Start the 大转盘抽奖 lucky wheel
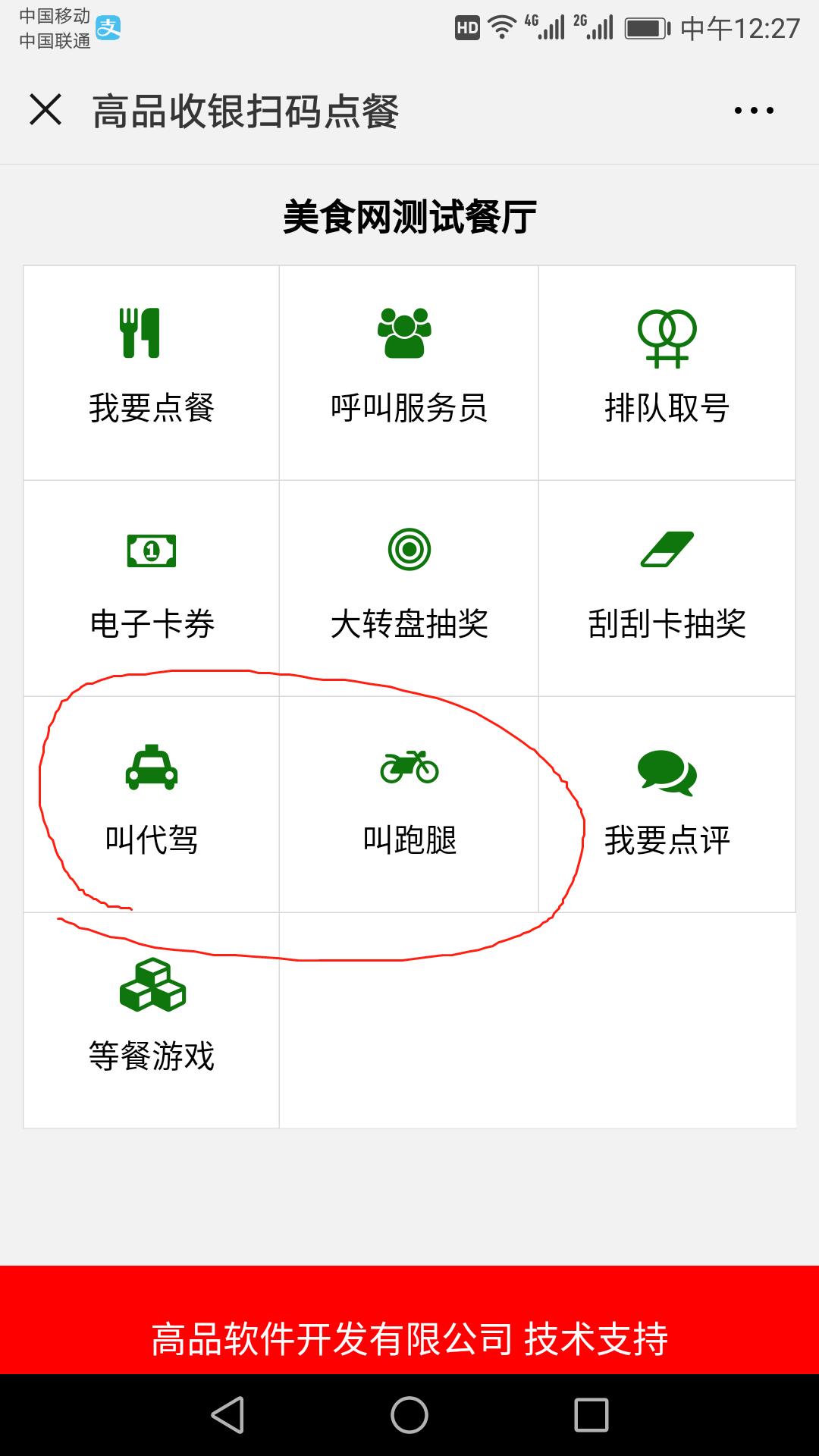 pyautogui.click(x=409, y=588)
